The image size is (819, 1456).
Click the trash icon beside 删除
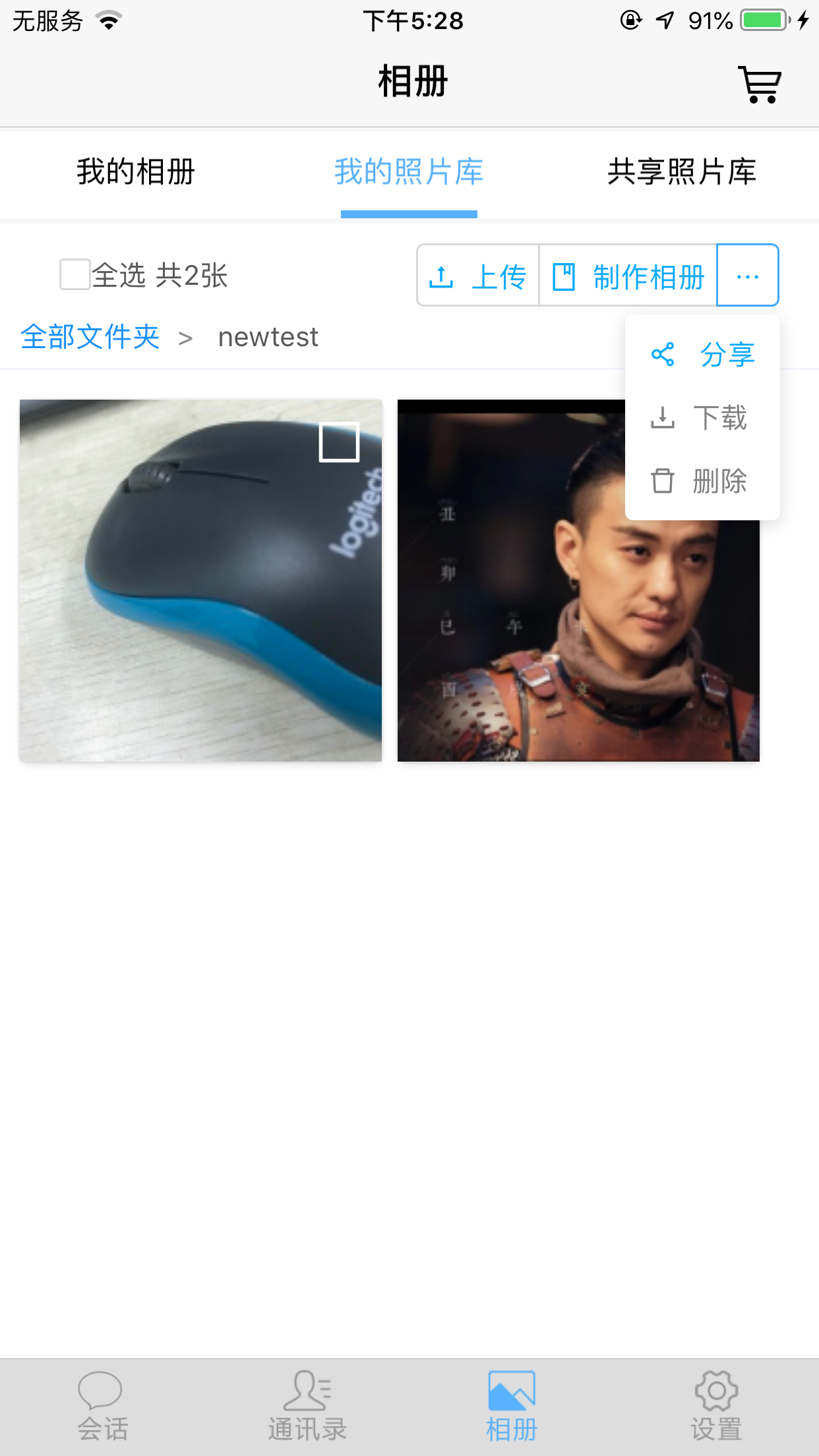pyautogui.click(x=663, y=481)
